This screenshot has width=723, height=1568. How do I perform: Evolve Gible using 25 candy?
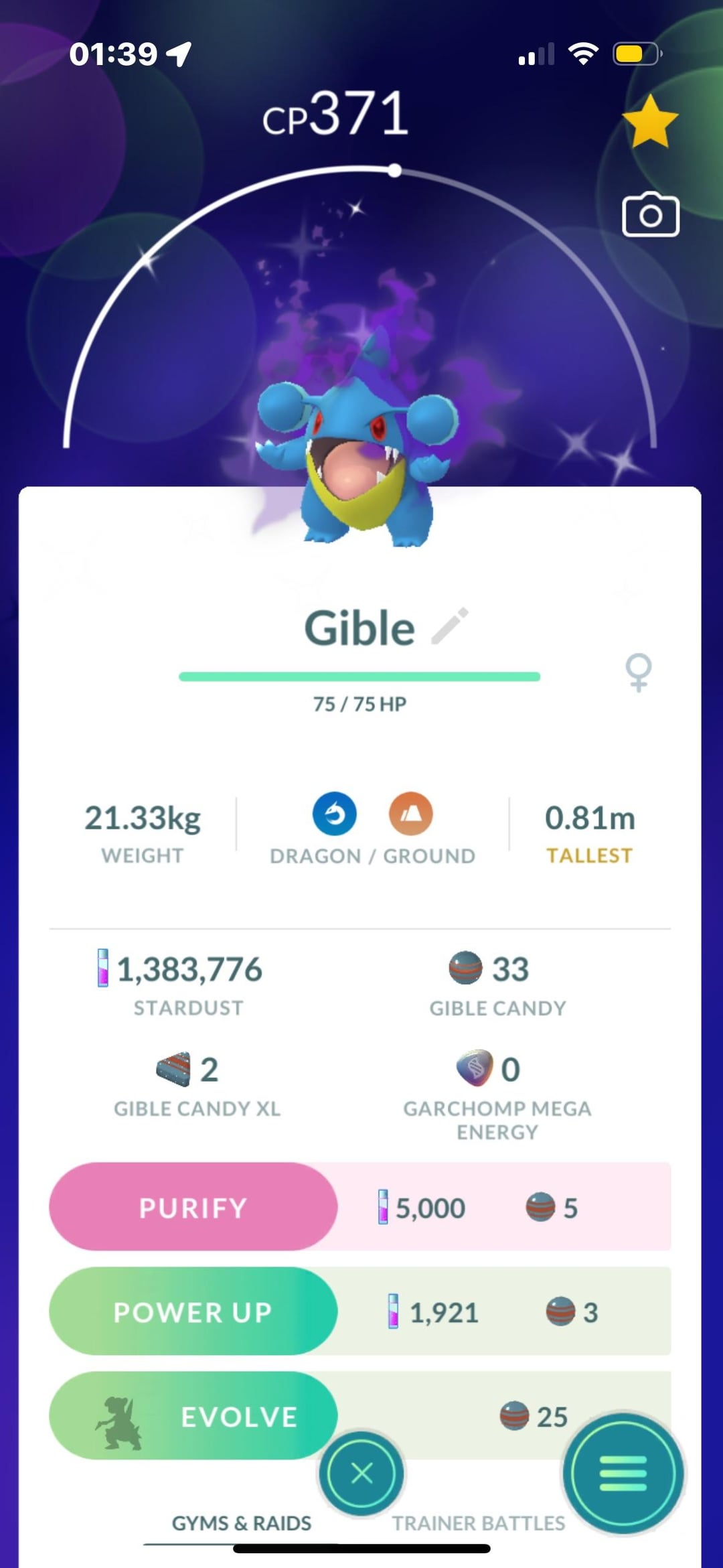click(x=193, y=1415)
